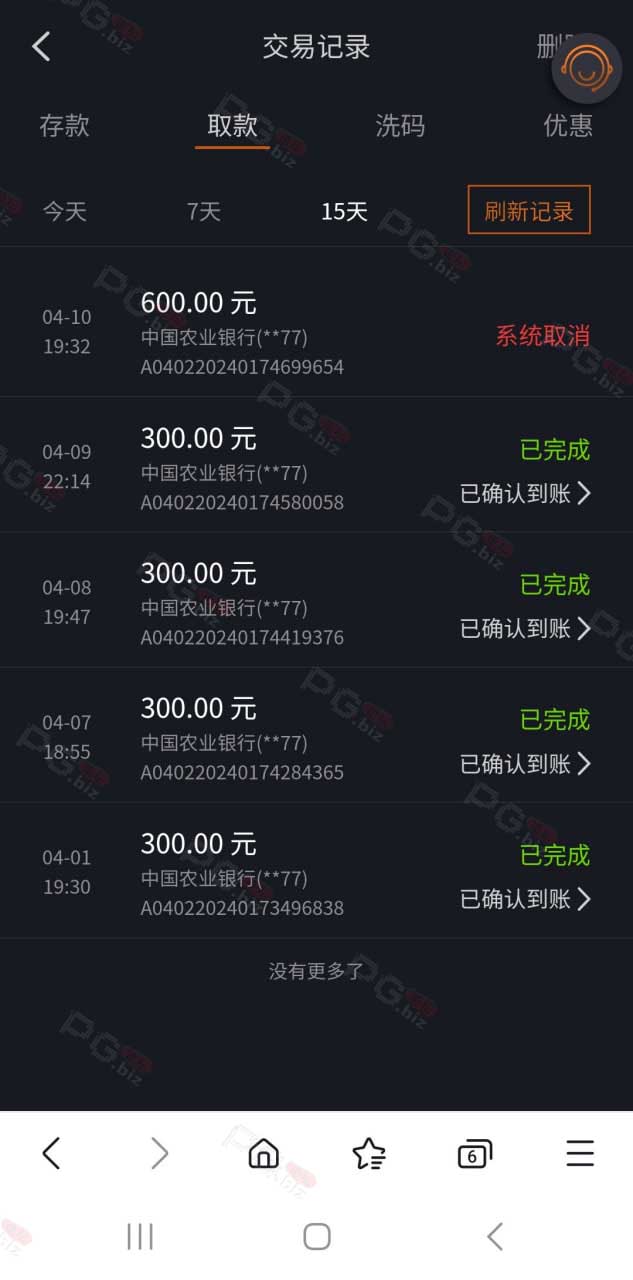Open the browser bookmarks star

369,1153
